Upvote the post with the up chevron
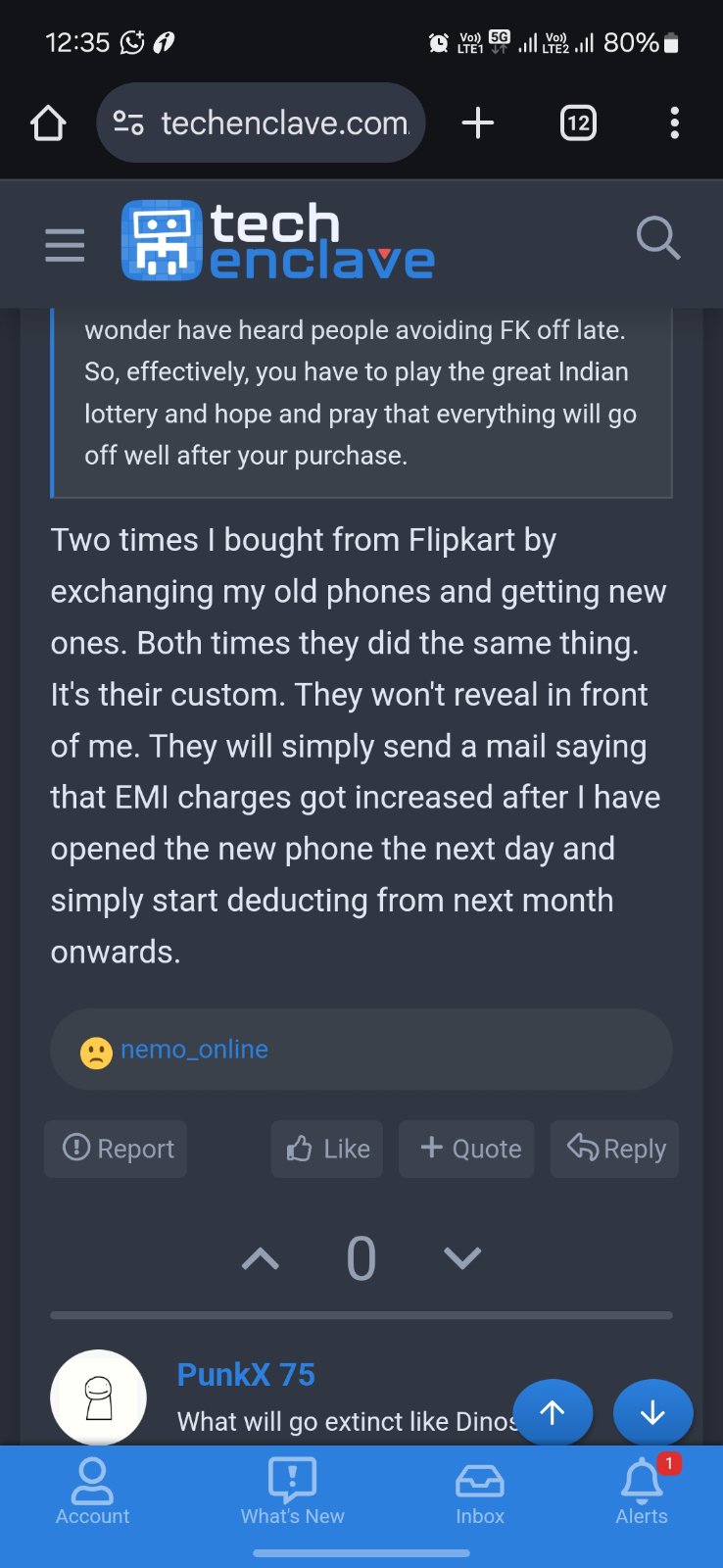The height and width of the screenshot is (1568, 723). point(261,1258)
